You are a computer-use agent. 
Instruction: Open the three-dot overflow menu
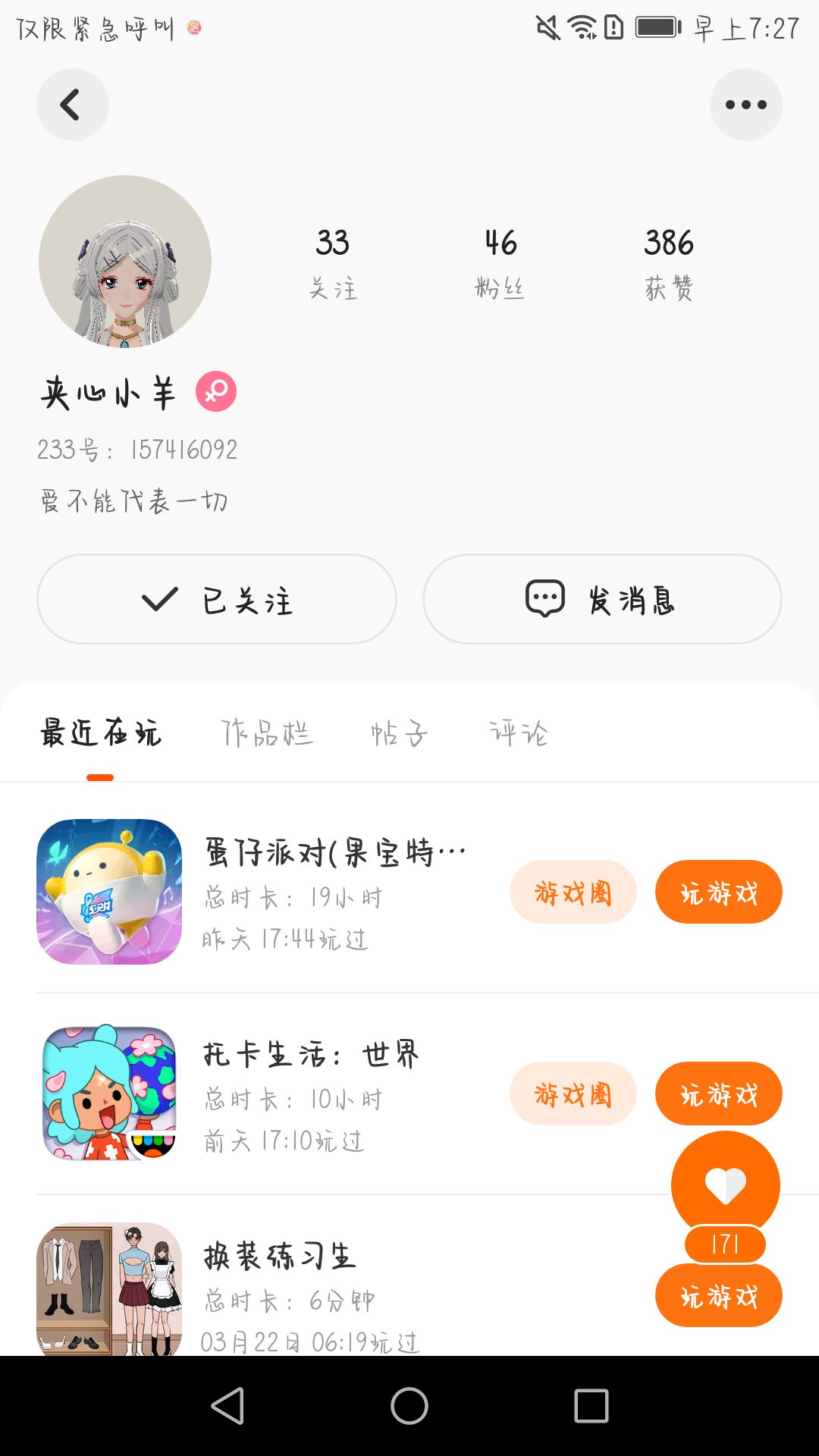[745, 105]
